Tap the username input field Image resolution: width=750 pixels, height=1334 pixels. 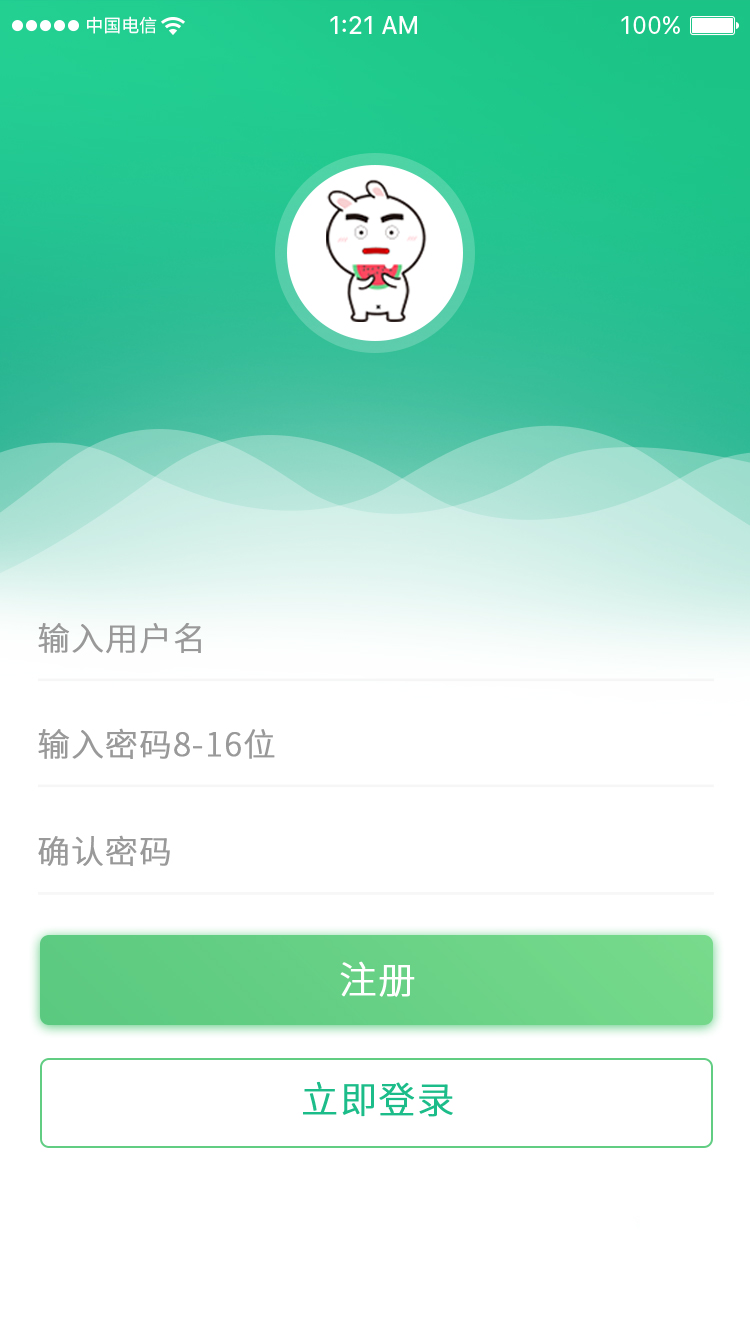click(375, 638)
